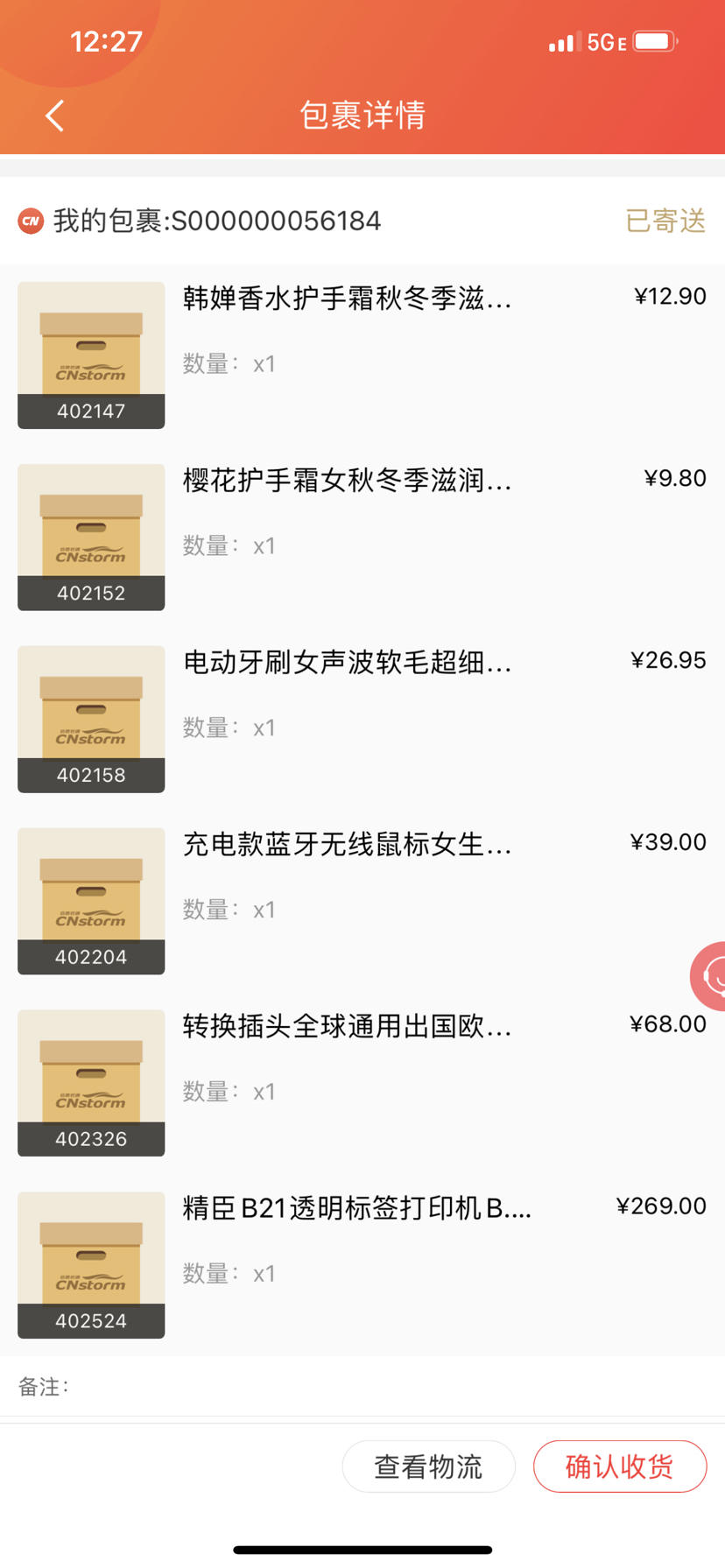Open item 402326 转换插头

pyautogui.click(x=362, y=1083)
